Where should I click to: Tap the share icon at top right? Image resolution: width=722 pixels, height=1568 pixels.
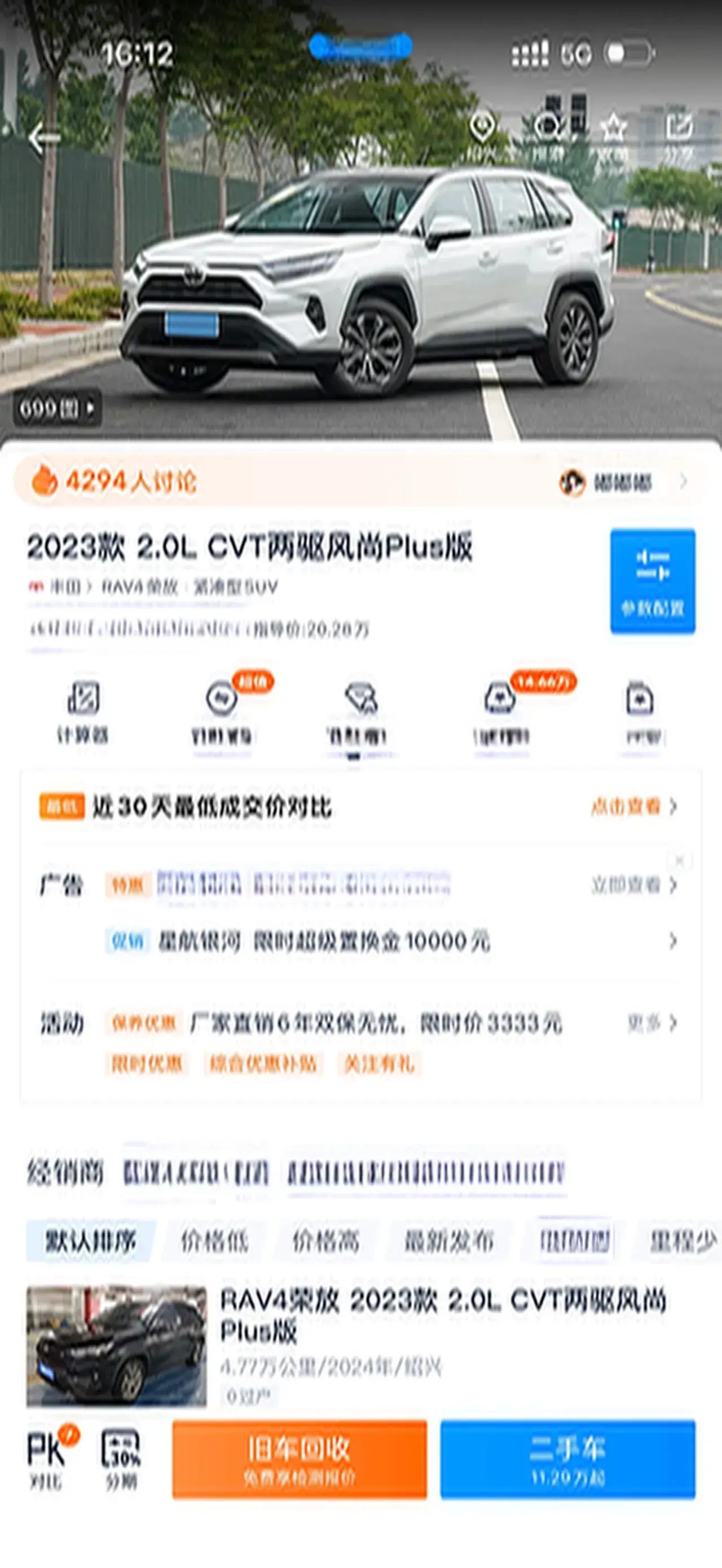(678, 134)
